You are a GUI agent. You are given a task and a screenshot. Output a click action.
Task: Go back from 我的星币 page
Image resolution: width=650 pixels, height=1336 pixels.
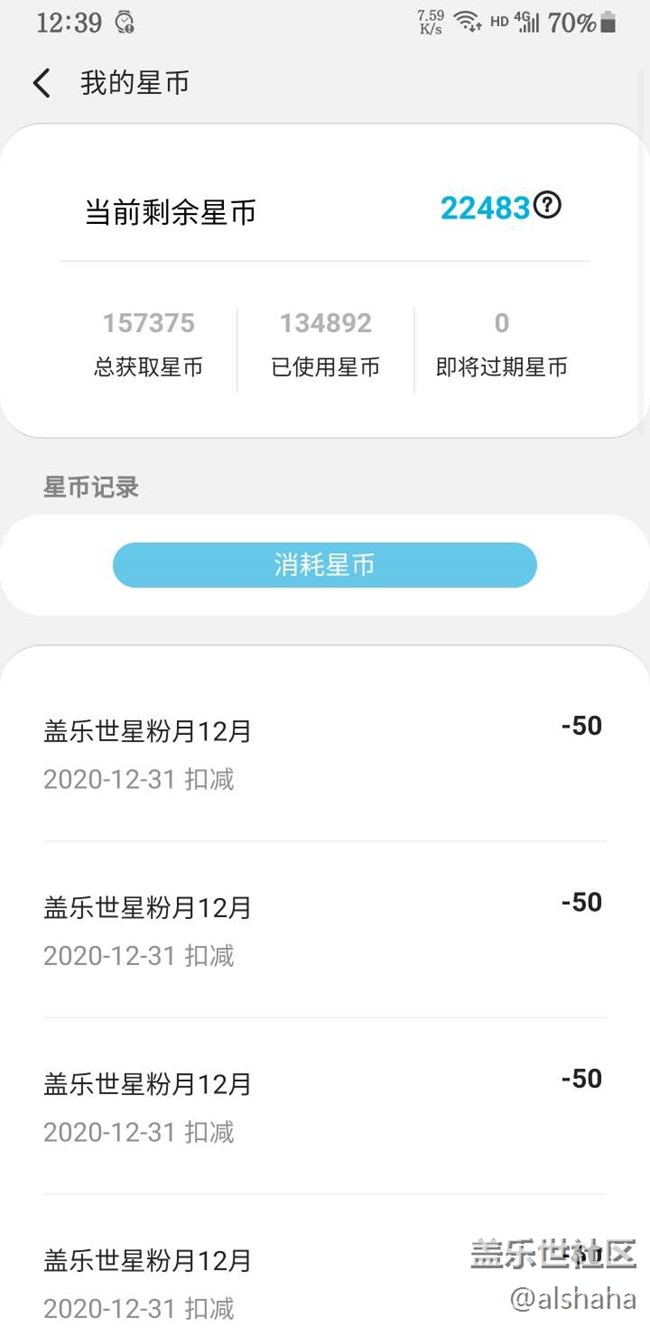(41, 83)
